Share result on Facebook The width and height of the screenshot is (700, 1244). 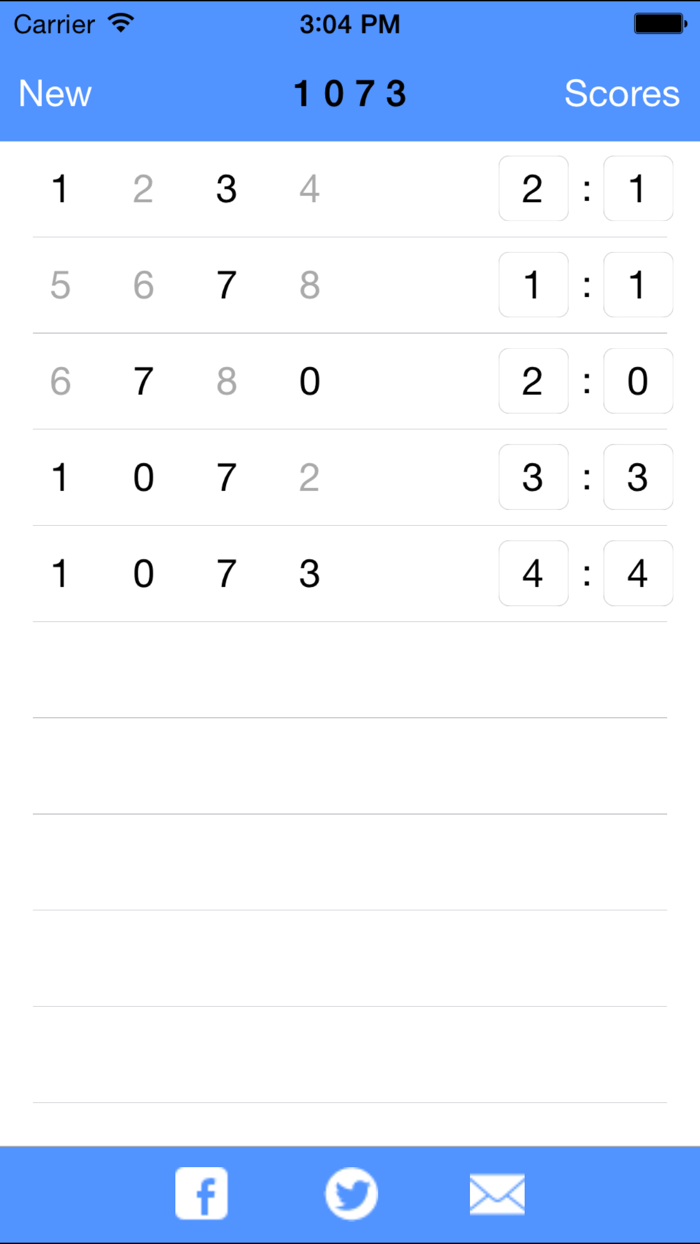click(x=202, y=1193)
